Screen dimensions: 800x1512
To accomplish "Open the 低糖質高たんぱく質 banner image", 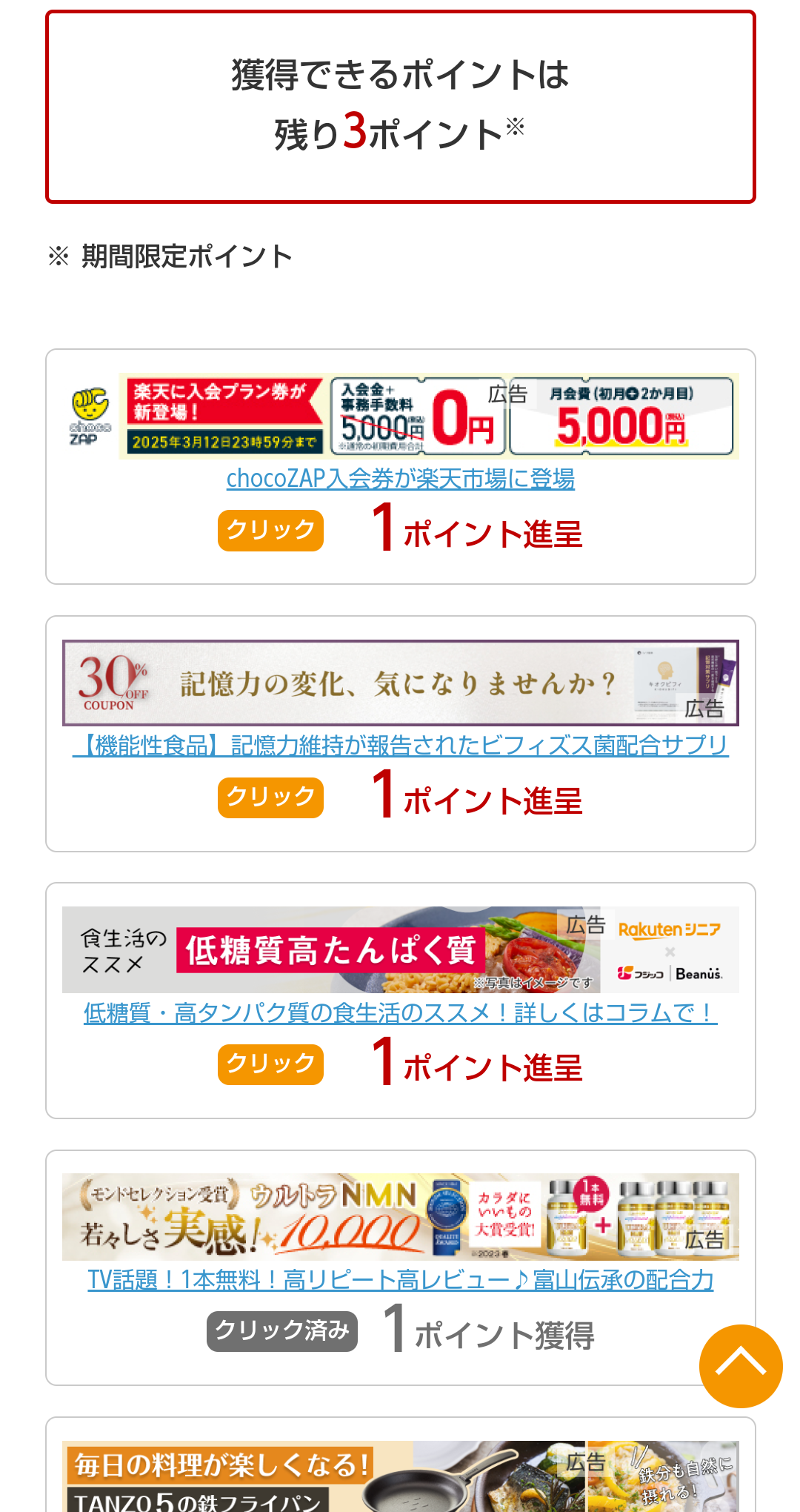I will point(400,949).
